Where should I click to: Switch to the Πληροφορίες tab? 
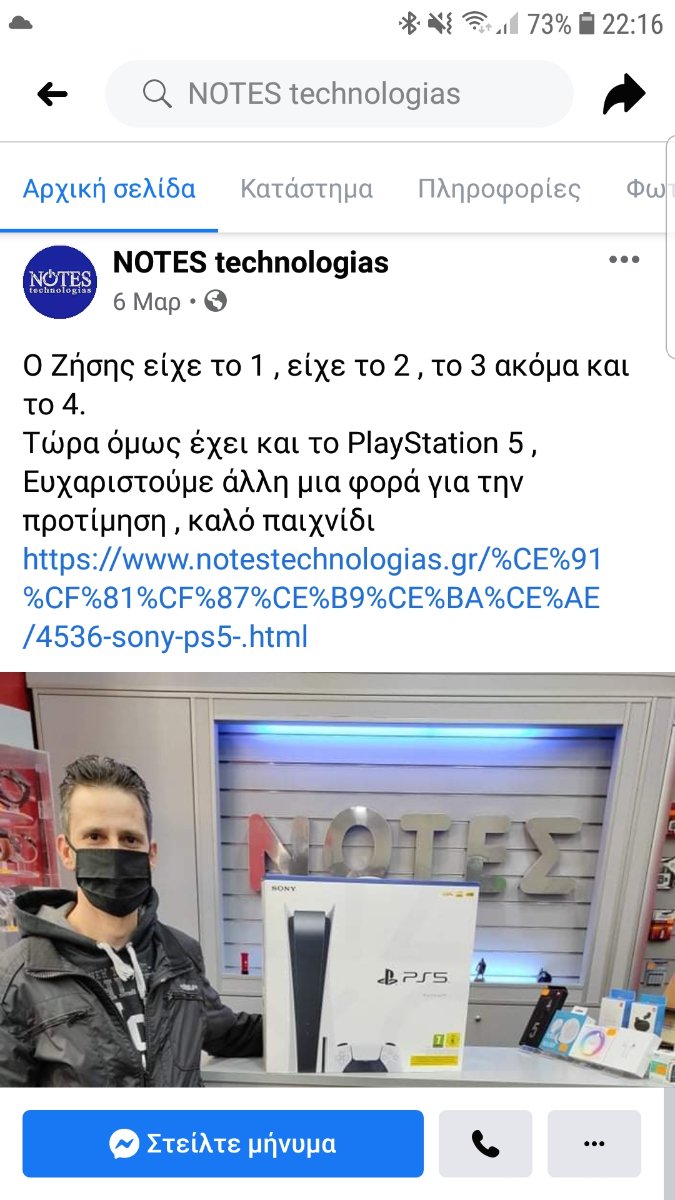click(499, 189)
